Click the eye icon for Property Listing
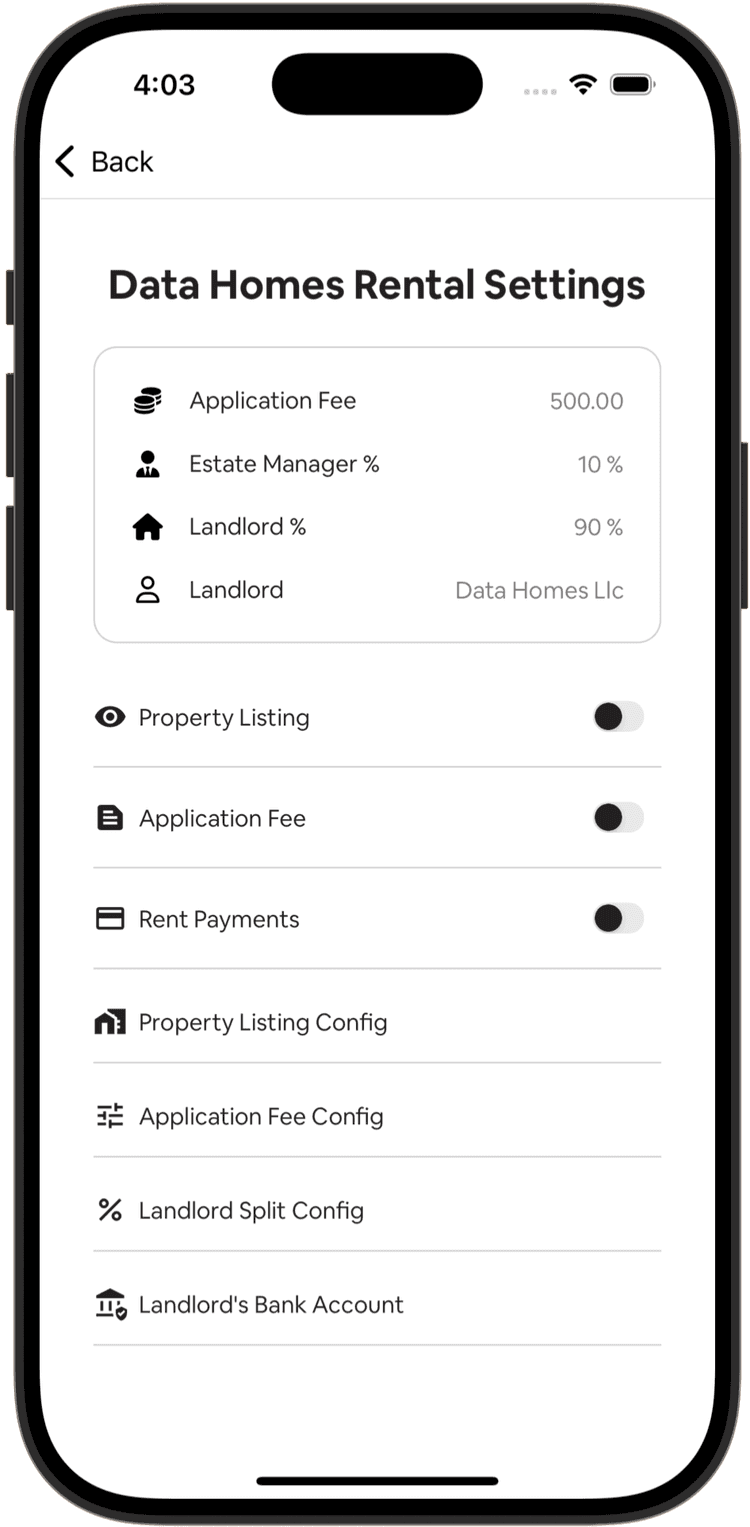The width and height of the screenshot is (750, 1527). [110, 716]
